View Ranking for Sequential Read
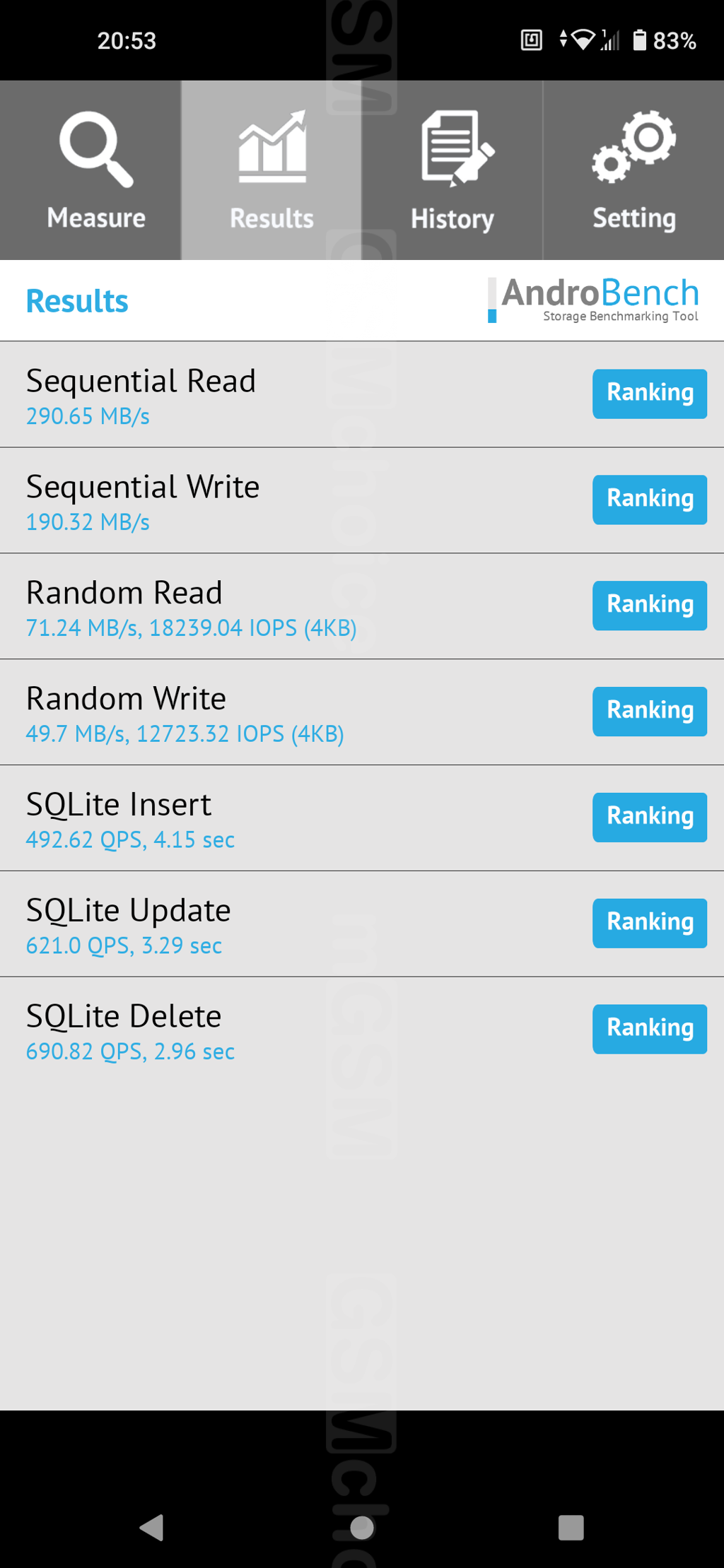Screen dimensions: 724x1568 pos(650,394)
